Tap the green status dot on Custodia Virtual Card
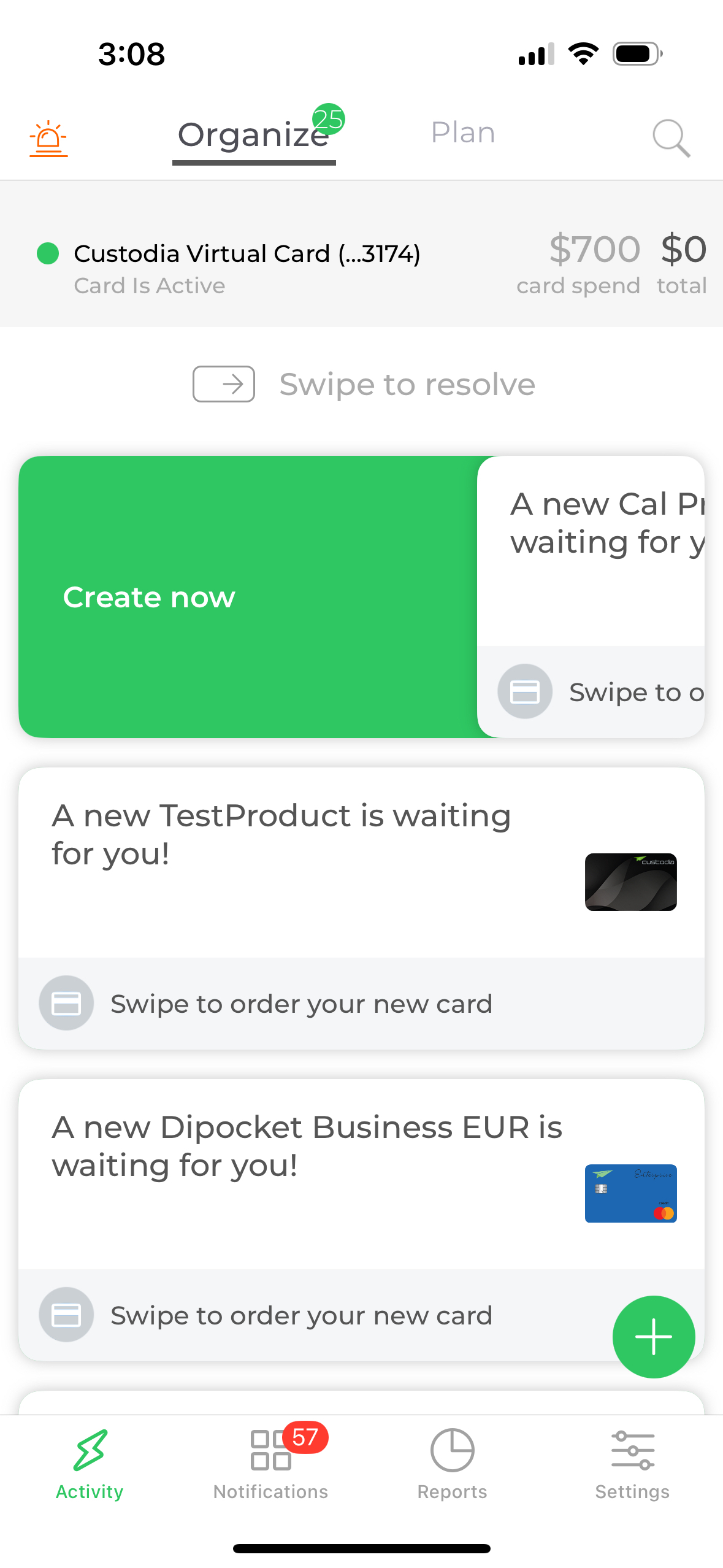The image size is (723, 1568). tap(48, 252)
